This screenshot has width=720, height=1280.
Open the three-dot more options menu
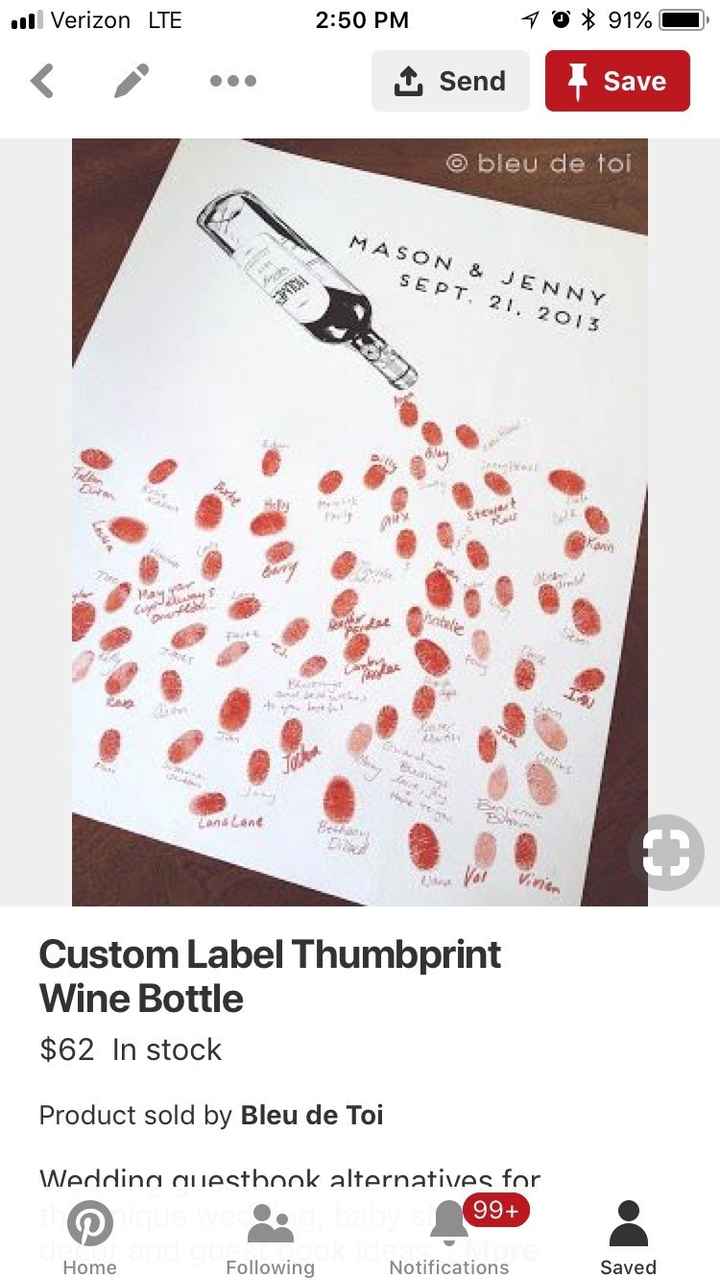pos(233,81)
